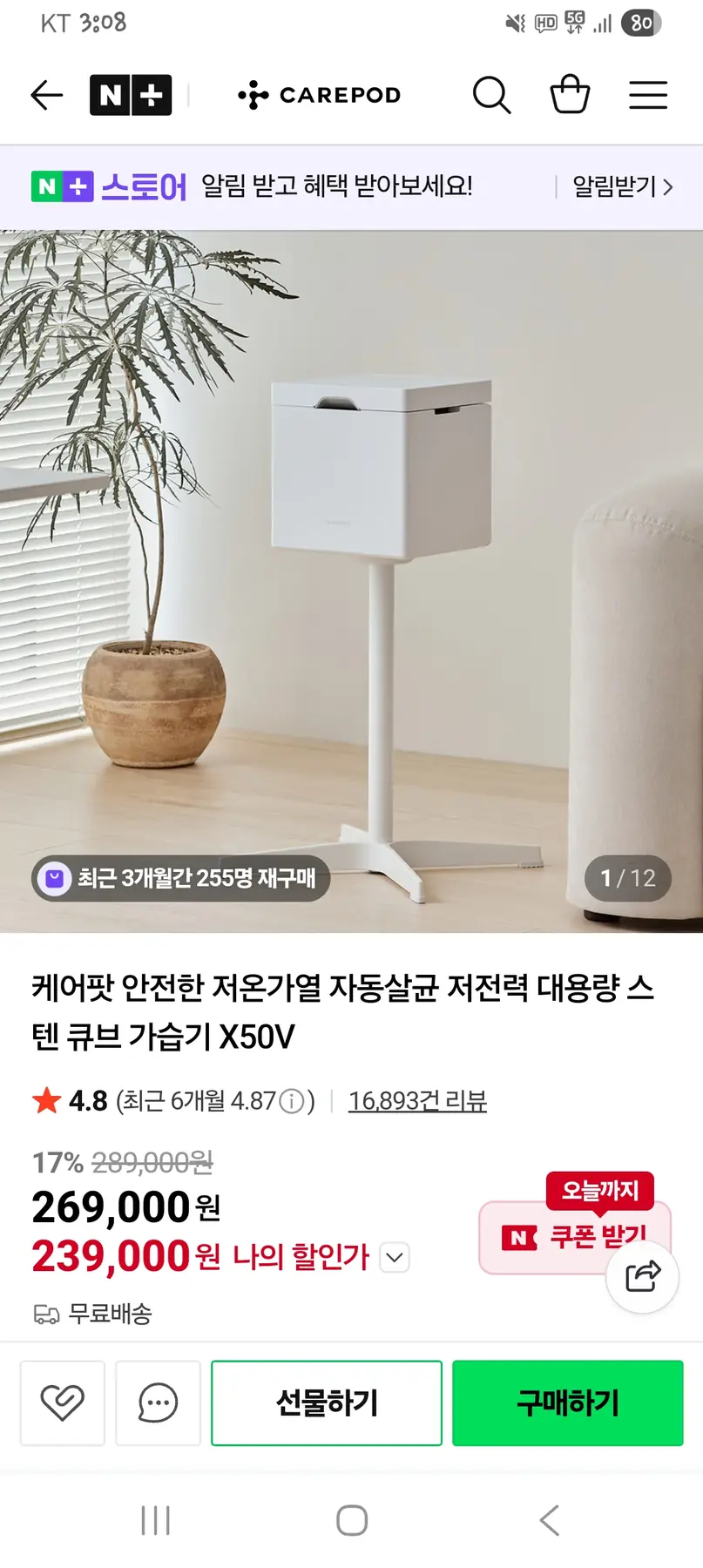Screen dimensions: 703x1568
Task: Open the hamburger menu
Action: 648,95
